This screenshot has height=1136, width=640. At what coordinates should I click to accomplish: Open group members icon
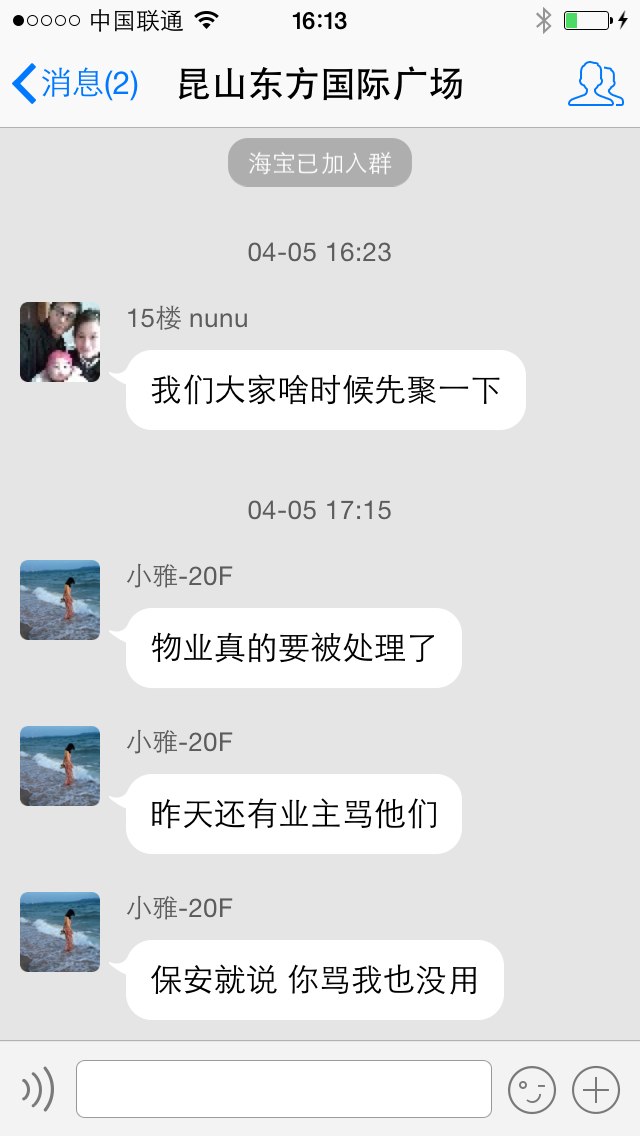pyautogui.click(x=595, y=84)
